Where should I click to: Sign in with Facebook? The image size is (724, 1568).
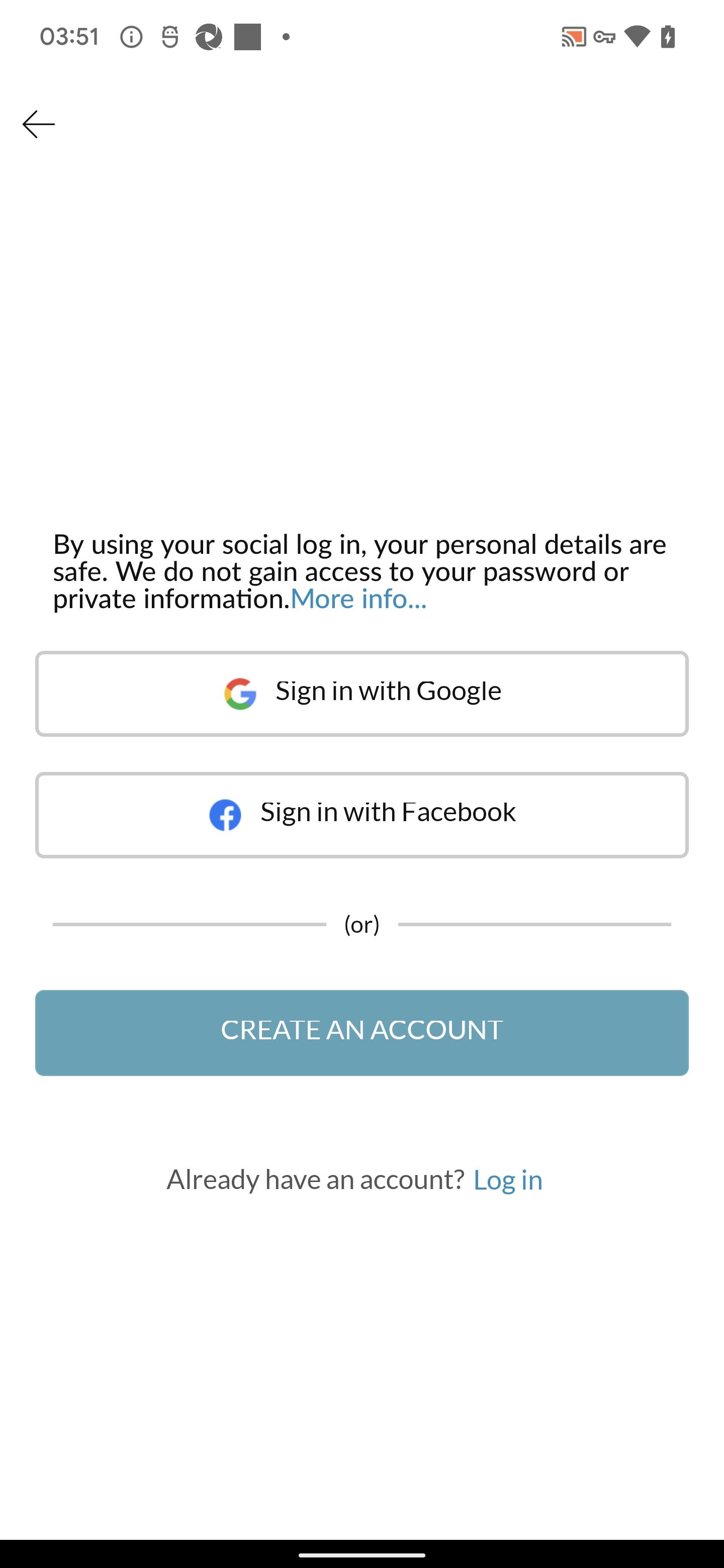[x=361, y=815]
